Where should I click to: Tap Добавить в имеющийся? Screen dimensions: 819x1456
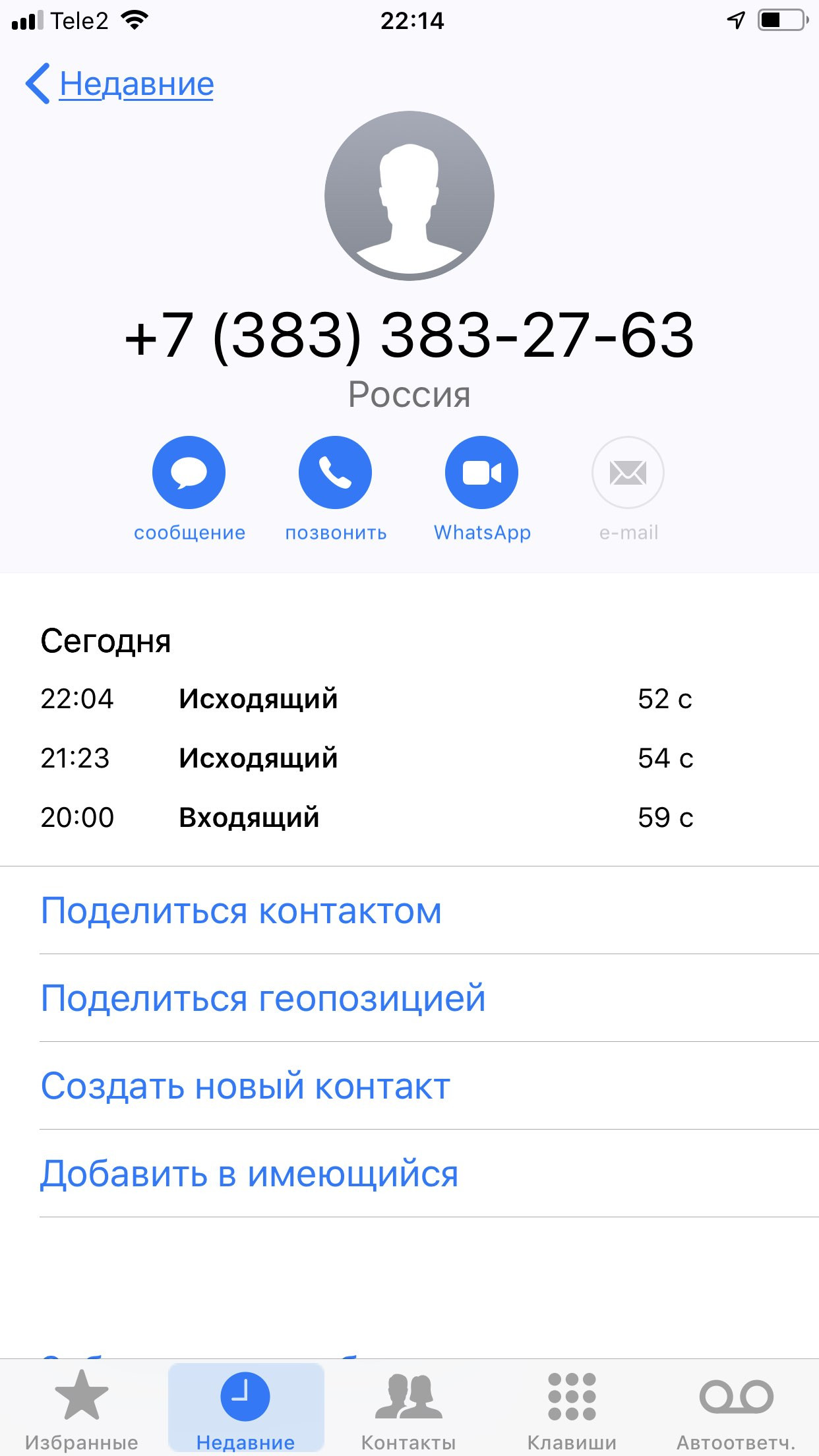pos(429,1173)
